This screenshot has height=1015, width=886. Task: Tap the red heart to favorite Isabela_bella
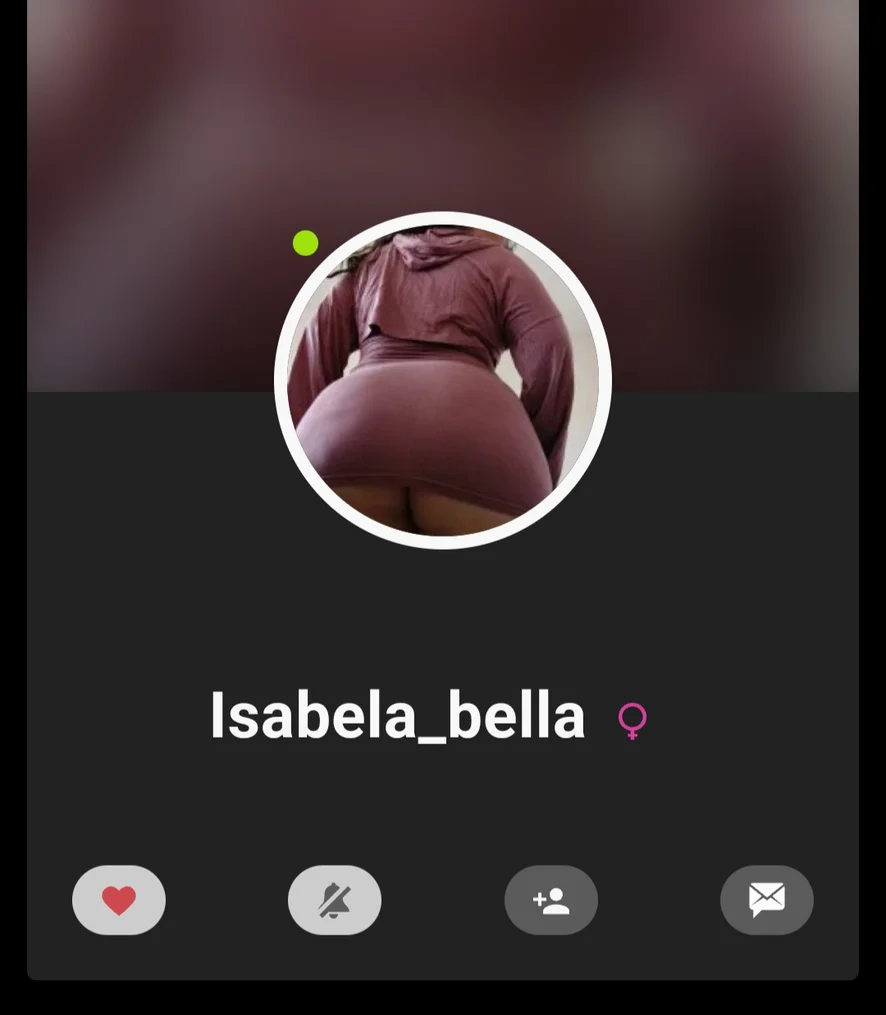click(x=119, y=900)
